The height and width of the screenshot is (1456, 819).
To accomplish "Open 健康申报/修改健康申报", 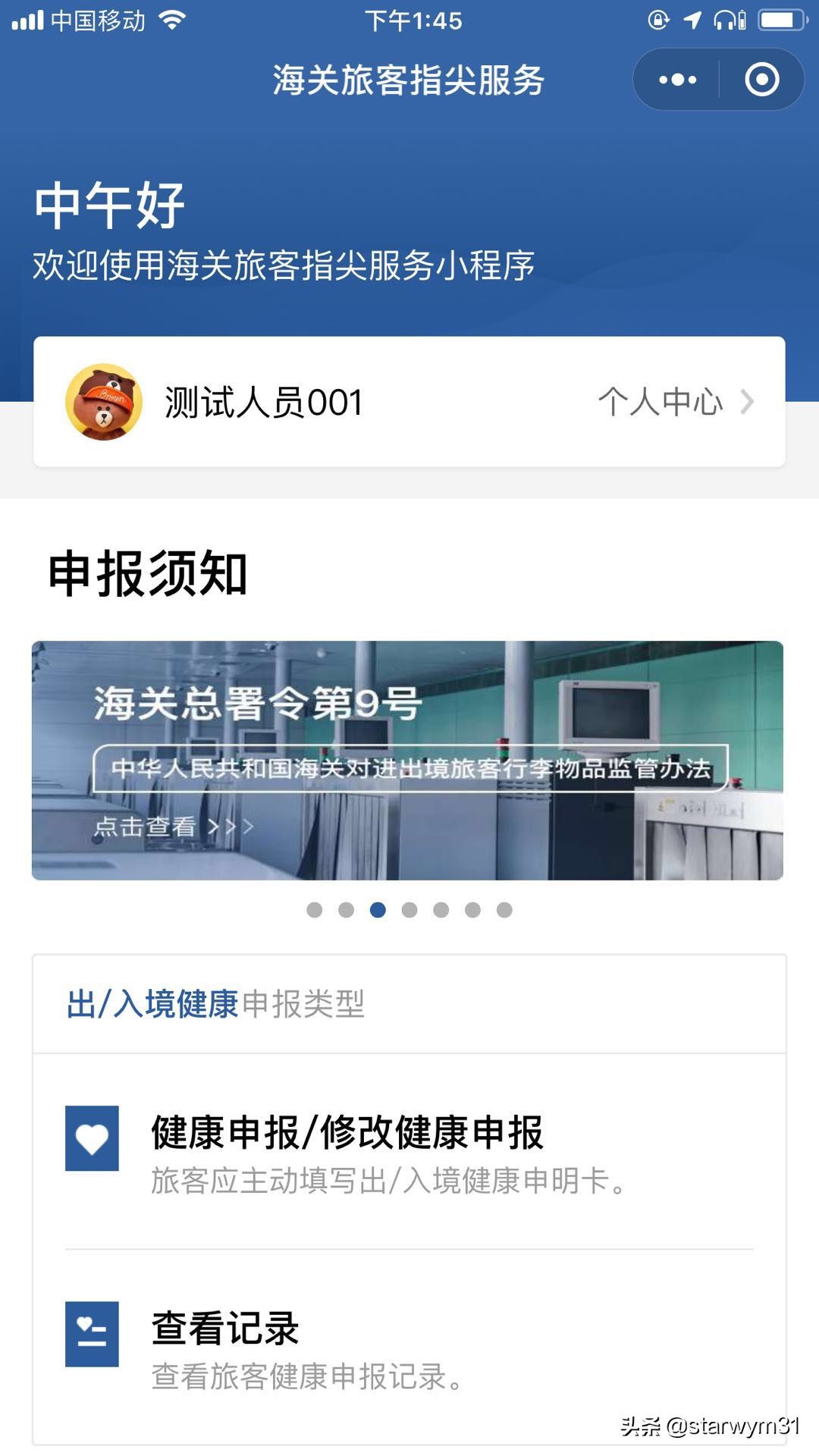I will click(347, 1151).
